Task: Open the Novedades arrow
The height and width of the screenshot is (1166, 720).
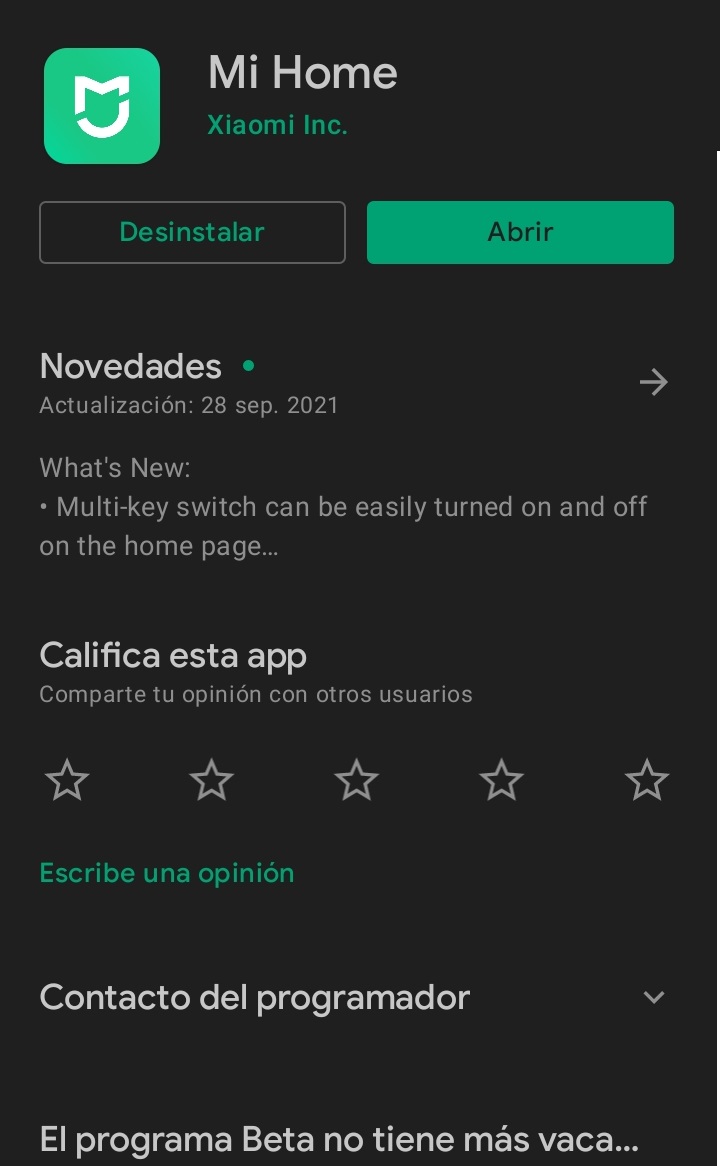Action: (x=653, y=381)
